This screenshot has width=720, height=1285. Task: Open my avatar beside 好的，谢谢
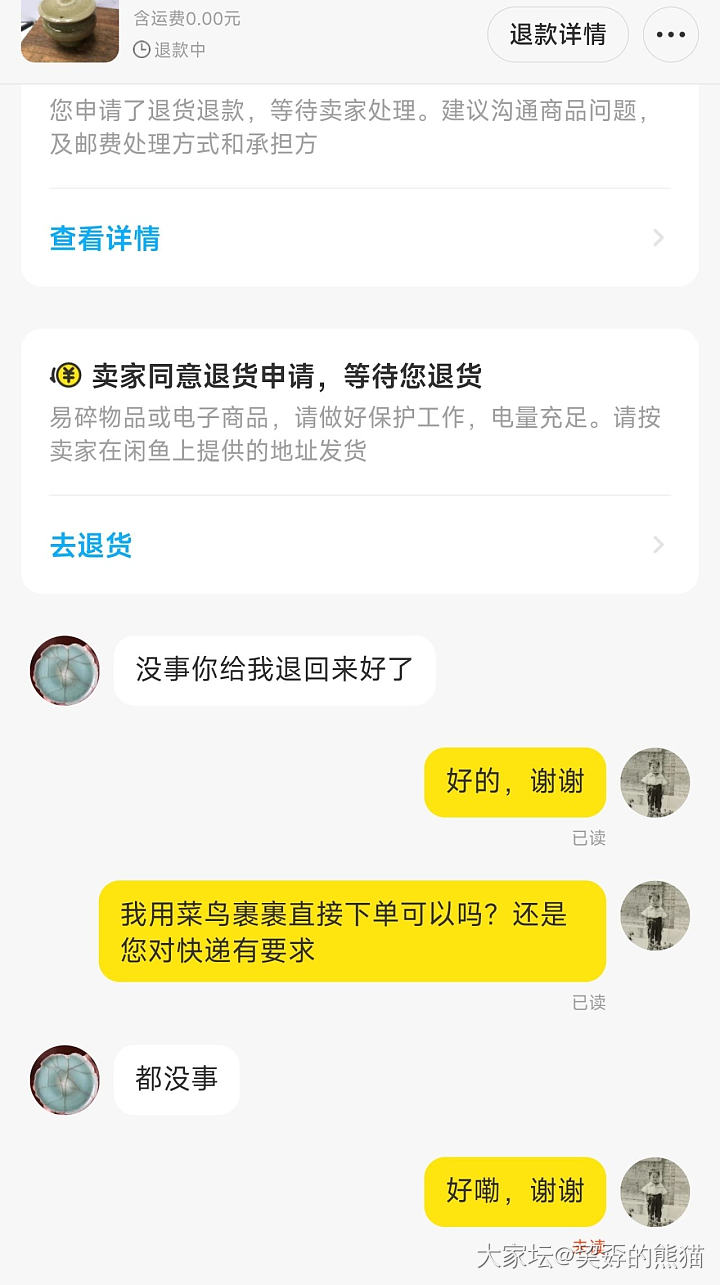pos(655,782)
